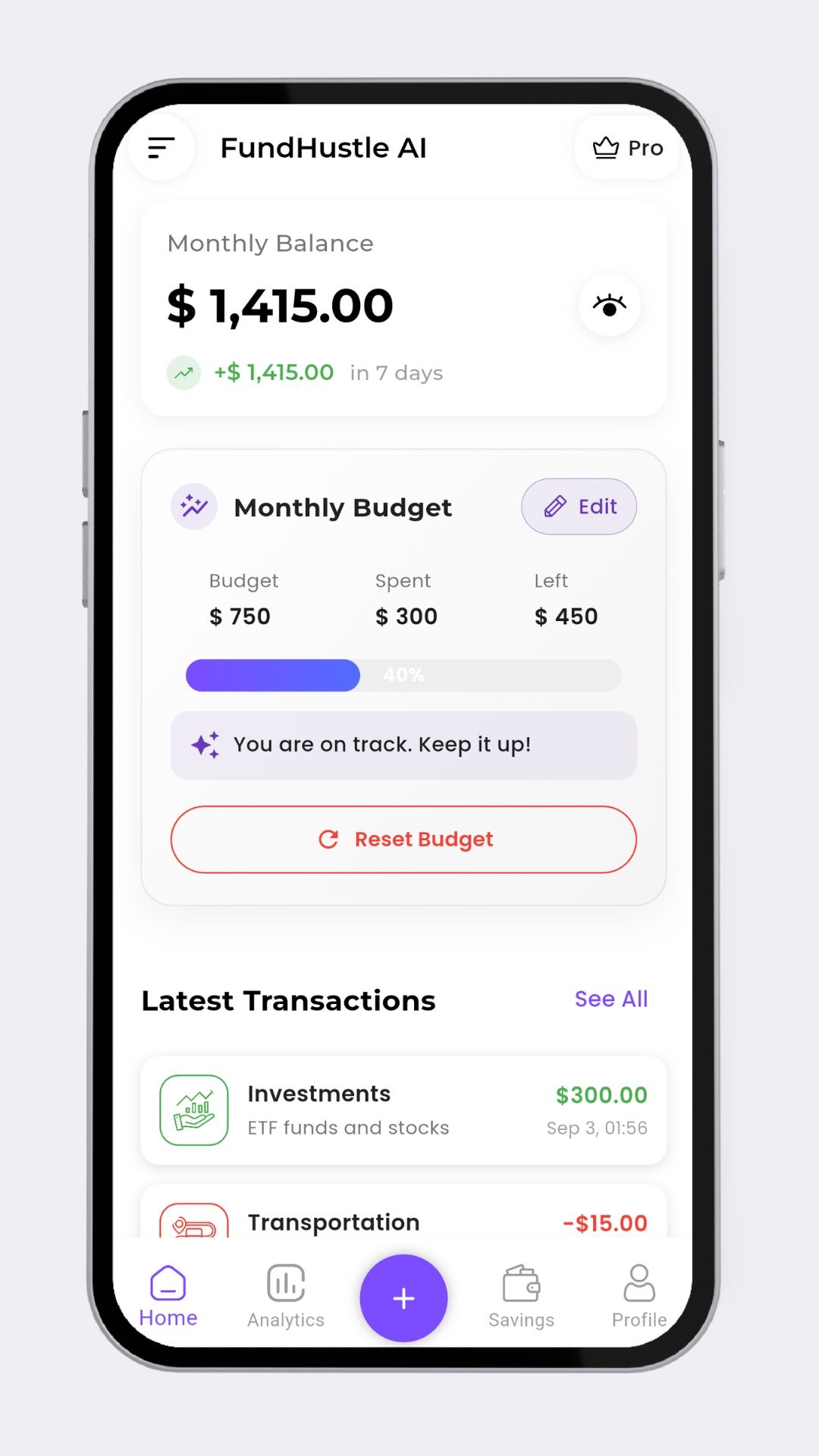The width and height of the screenshot is (819, 1456).
Task: Open the Pro upgrade button
Action: pos(628,148)
